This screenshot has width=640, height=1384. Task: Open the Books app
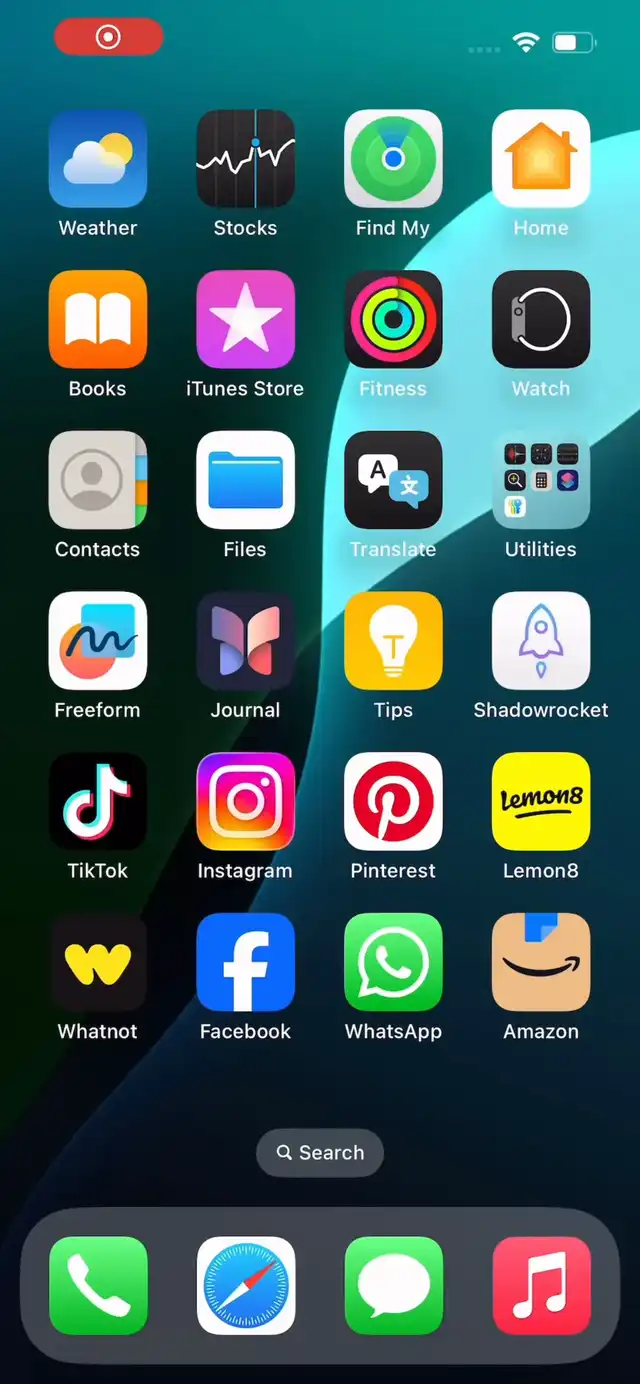click(98, 320)
